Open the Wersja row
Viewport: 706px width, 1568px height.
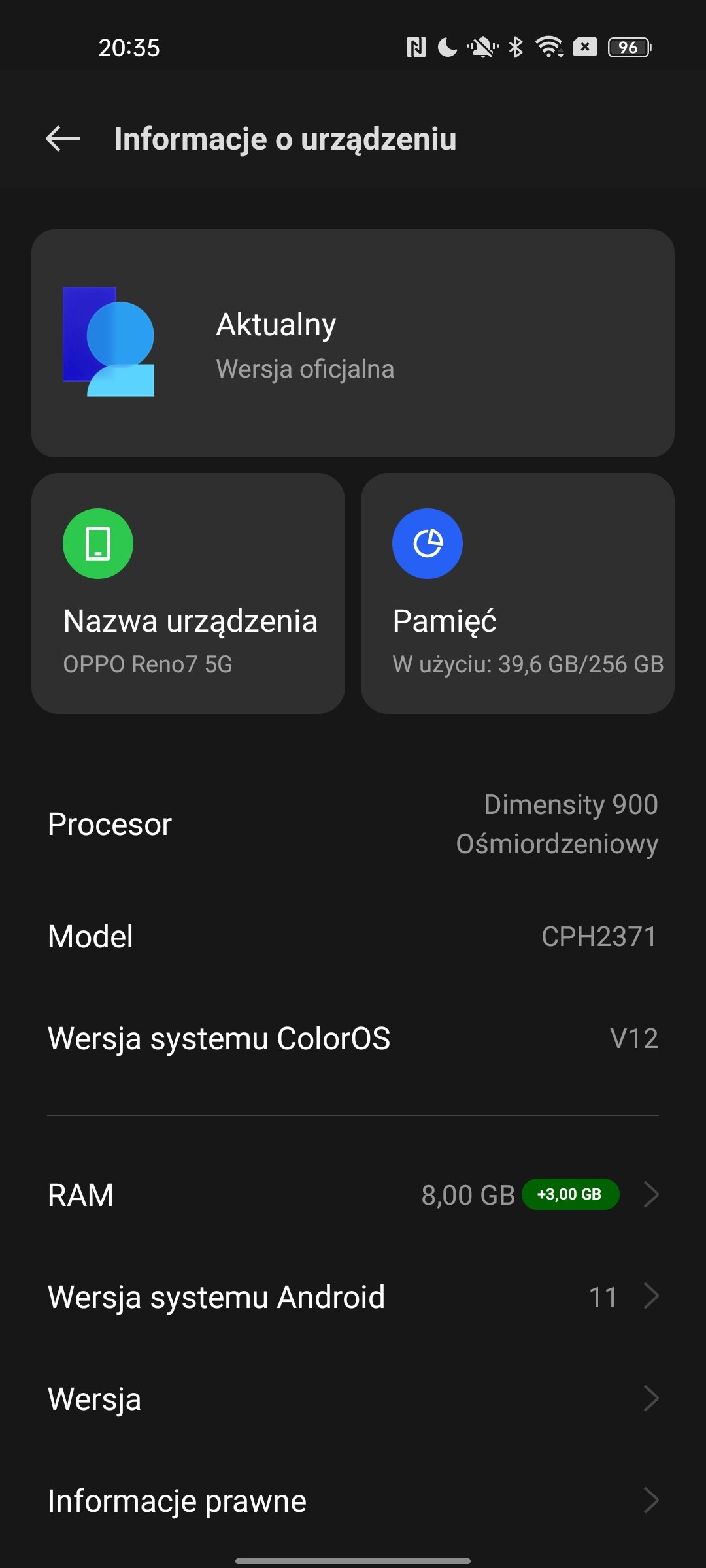[353, 1399]
